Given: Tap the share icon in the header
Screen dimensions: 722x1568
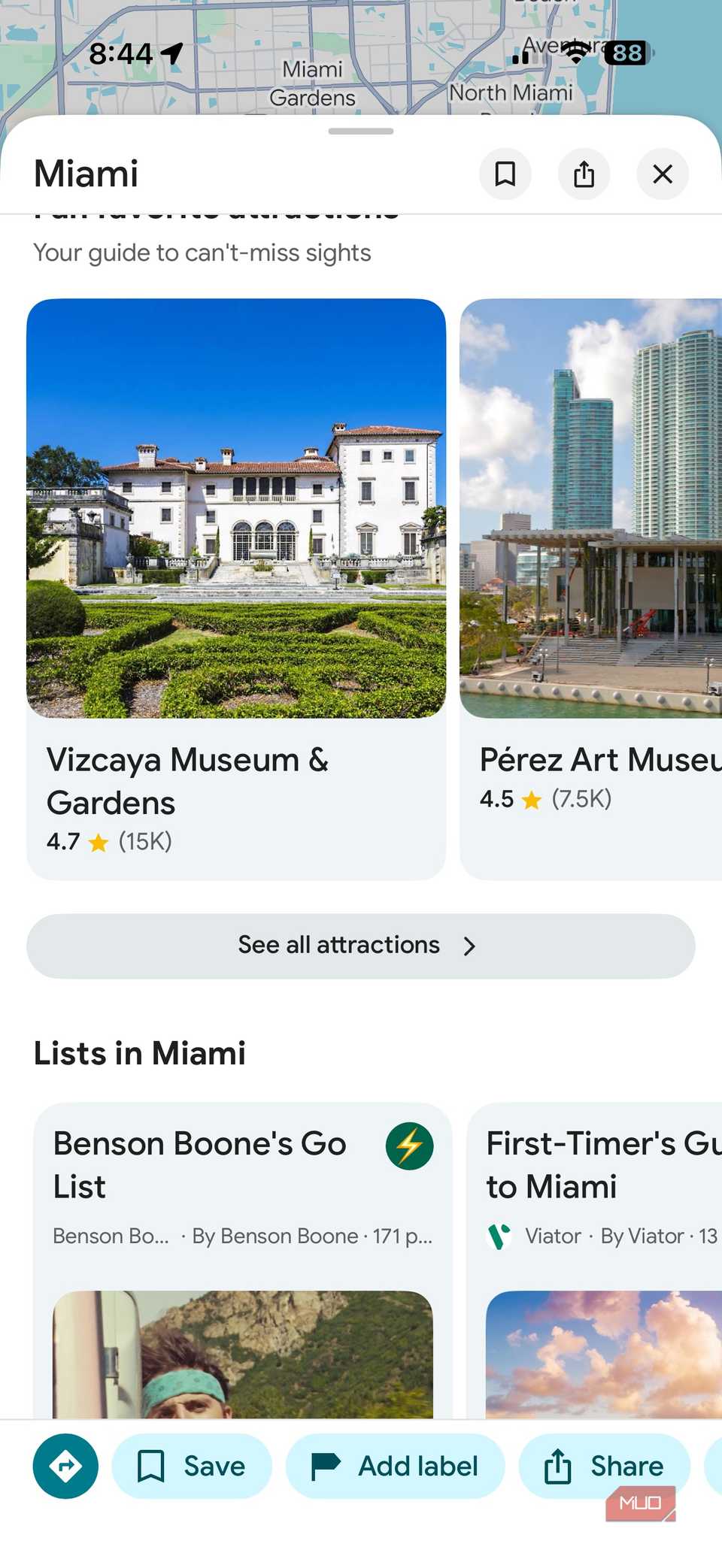Looking at the screenshot, I should tap(584, 174).
